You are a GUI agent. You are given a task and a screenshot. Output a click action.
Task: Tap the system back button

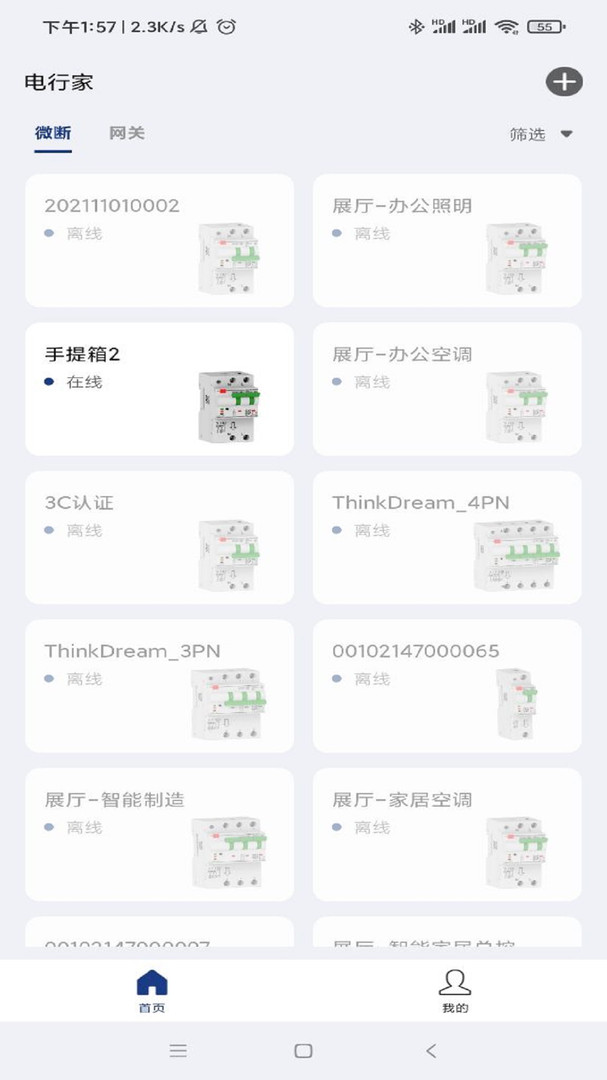pyautogui.click(x=431, y=1050)
